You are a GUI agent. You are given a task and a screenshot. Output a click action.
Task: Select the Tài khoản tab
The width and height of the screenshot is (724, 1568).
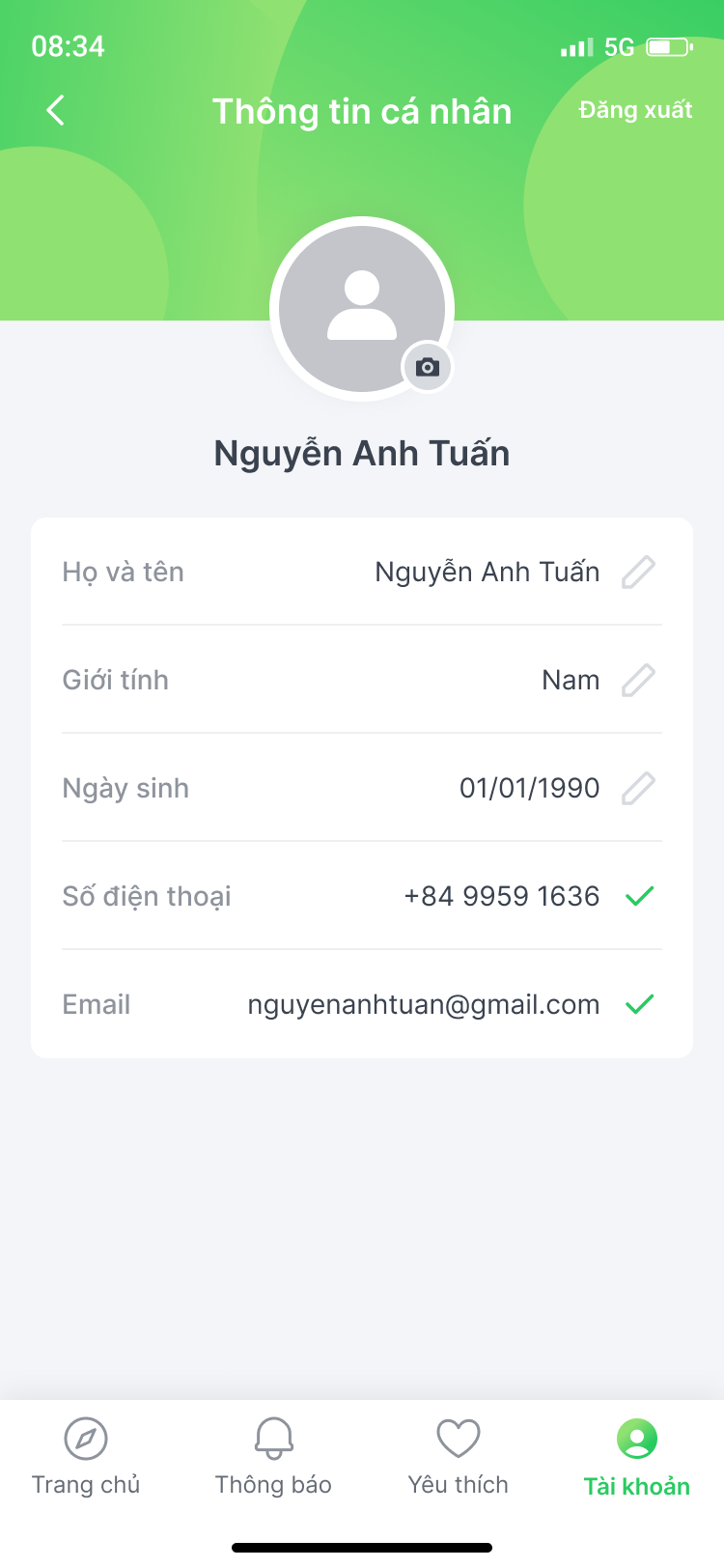click(x=637, y=1458)
